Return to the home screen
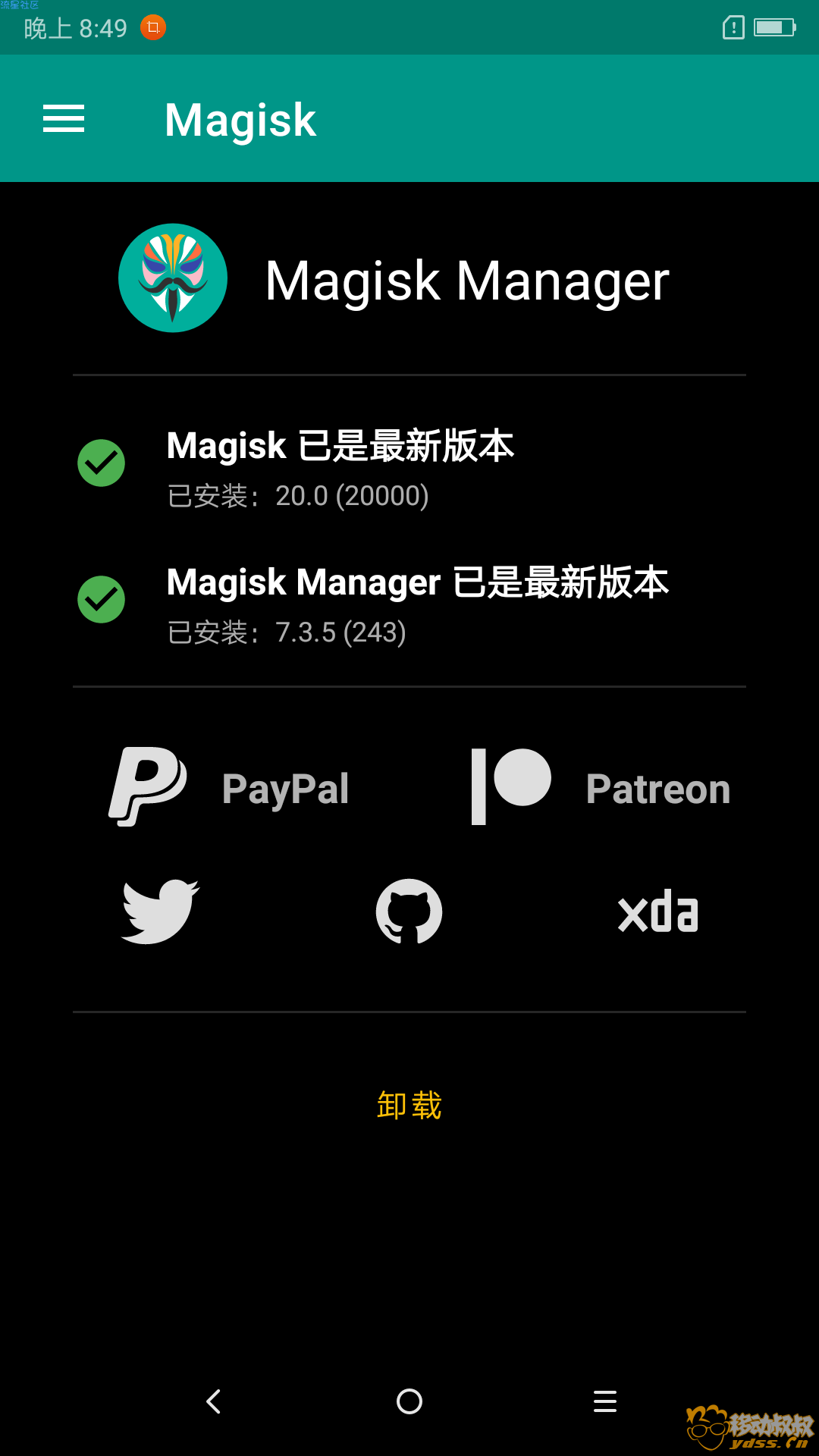819x1456 pixels. 409,1401
